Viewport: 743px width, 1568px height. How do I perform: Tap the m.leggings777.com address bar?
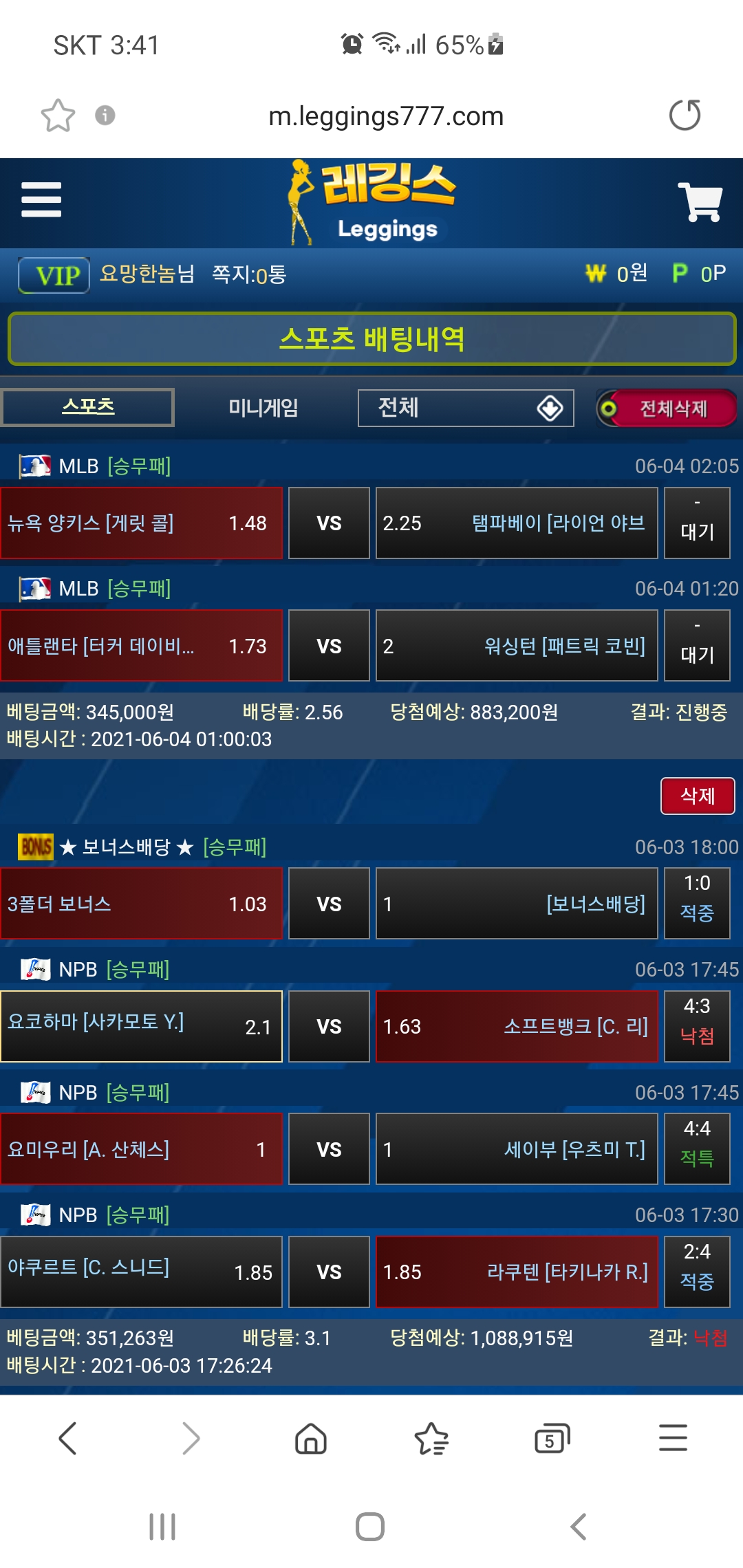tap(385, 116)
